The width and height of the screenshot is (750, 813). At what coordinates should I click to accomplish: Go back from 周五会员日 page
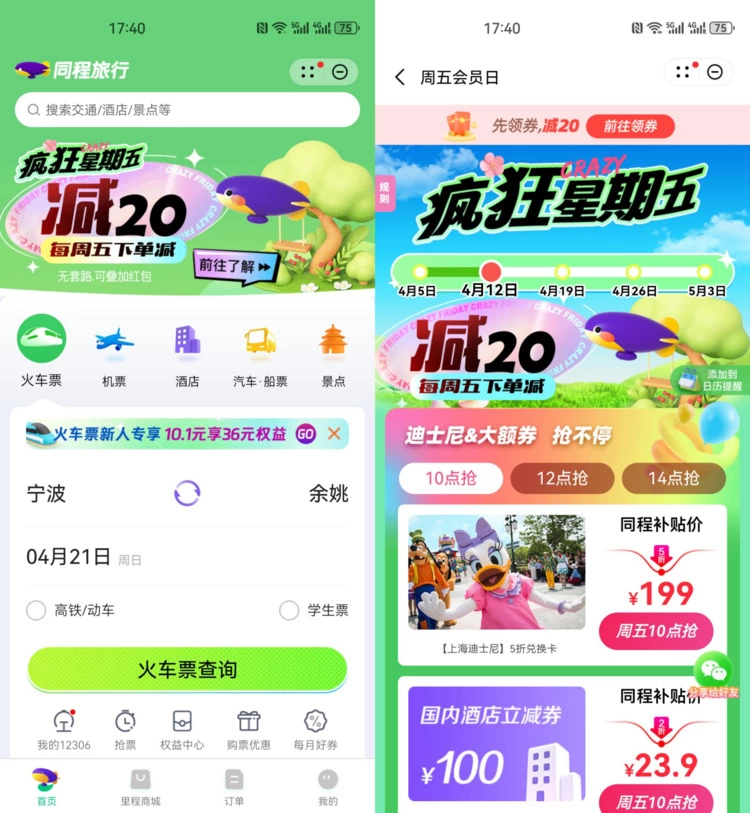pos(400,77)
